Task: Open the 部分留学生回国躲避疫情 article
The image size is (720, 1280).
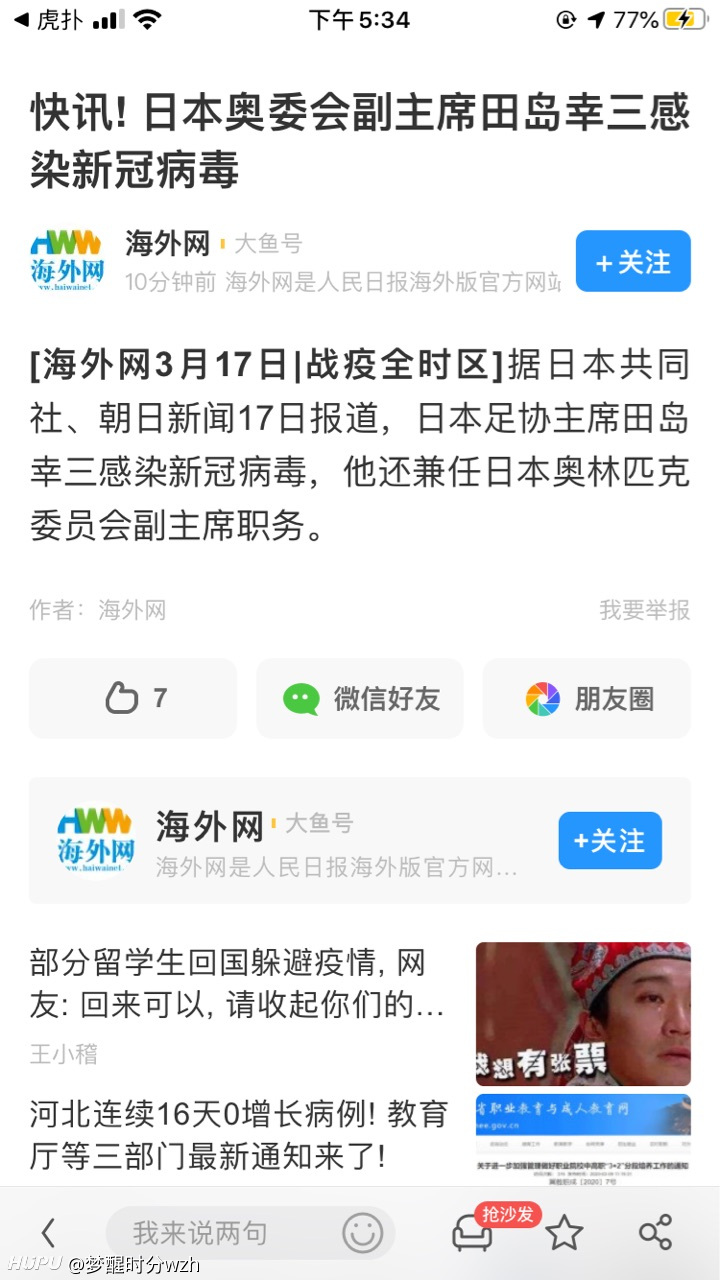Action: pos(238,983)
